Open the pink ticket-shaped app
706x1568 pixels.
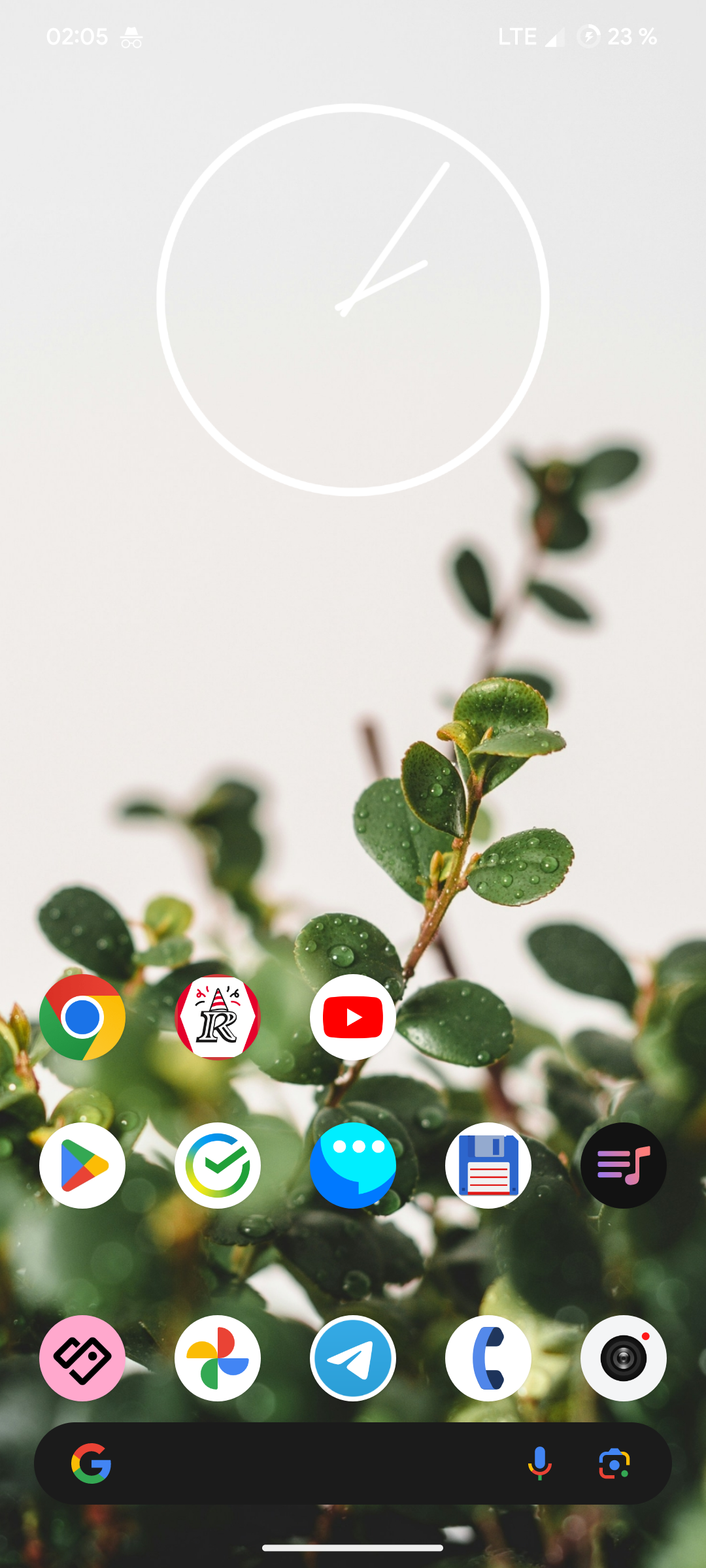pos(82,1358)
